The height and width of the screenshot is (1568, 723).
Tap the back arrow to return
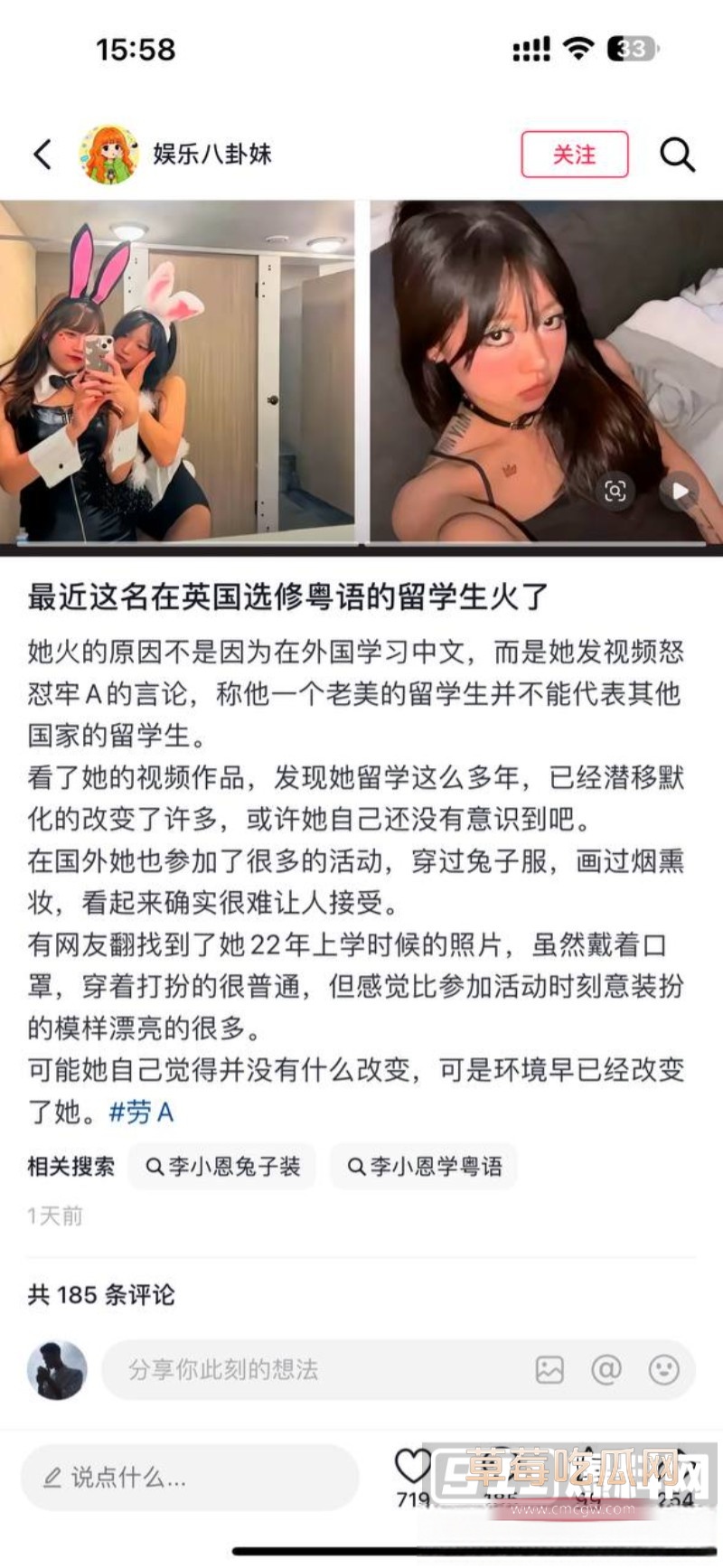pyautogui.click(x=41, y=155)
